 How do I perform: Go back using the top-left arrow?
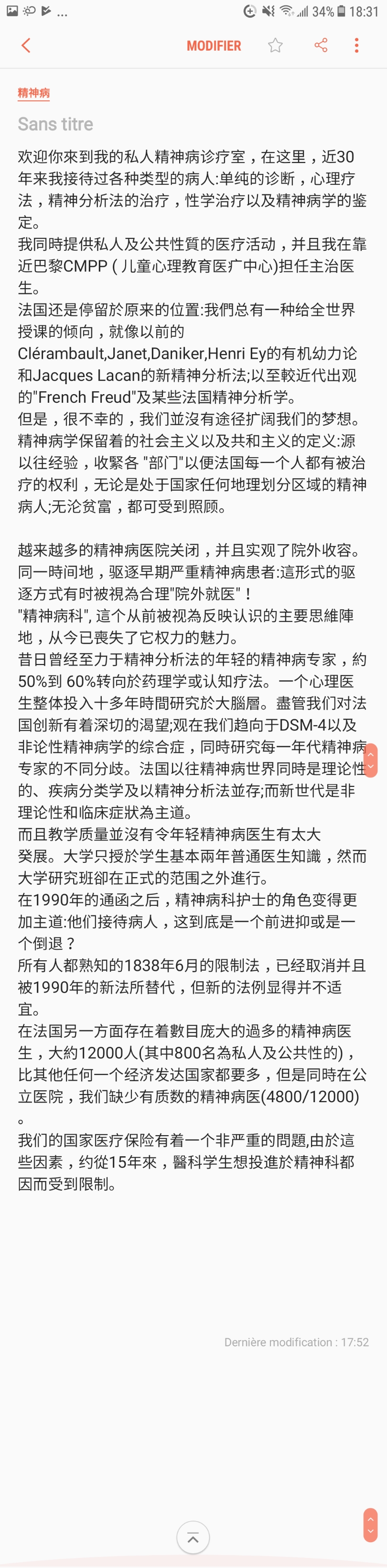pos(25,45)
